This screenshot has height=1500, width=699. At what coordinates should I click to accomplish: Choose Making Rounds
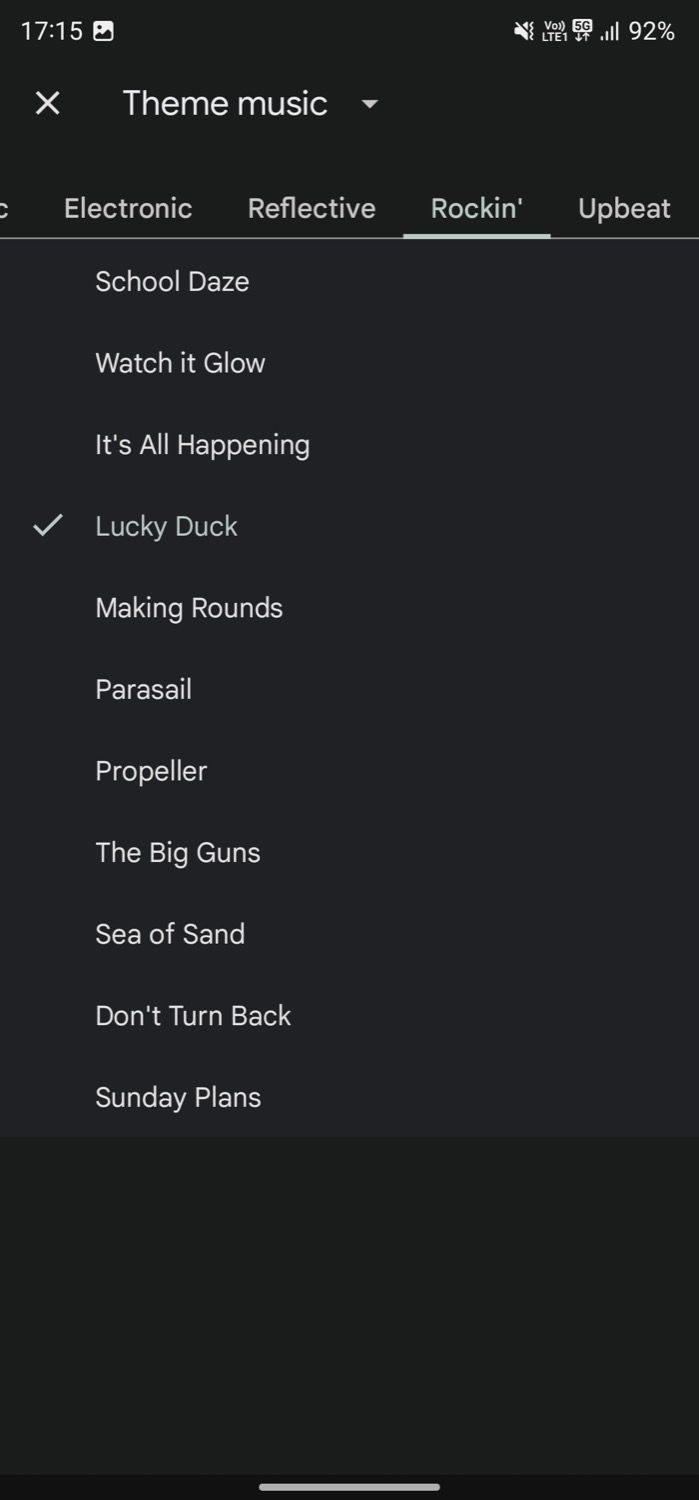(189, 608)
